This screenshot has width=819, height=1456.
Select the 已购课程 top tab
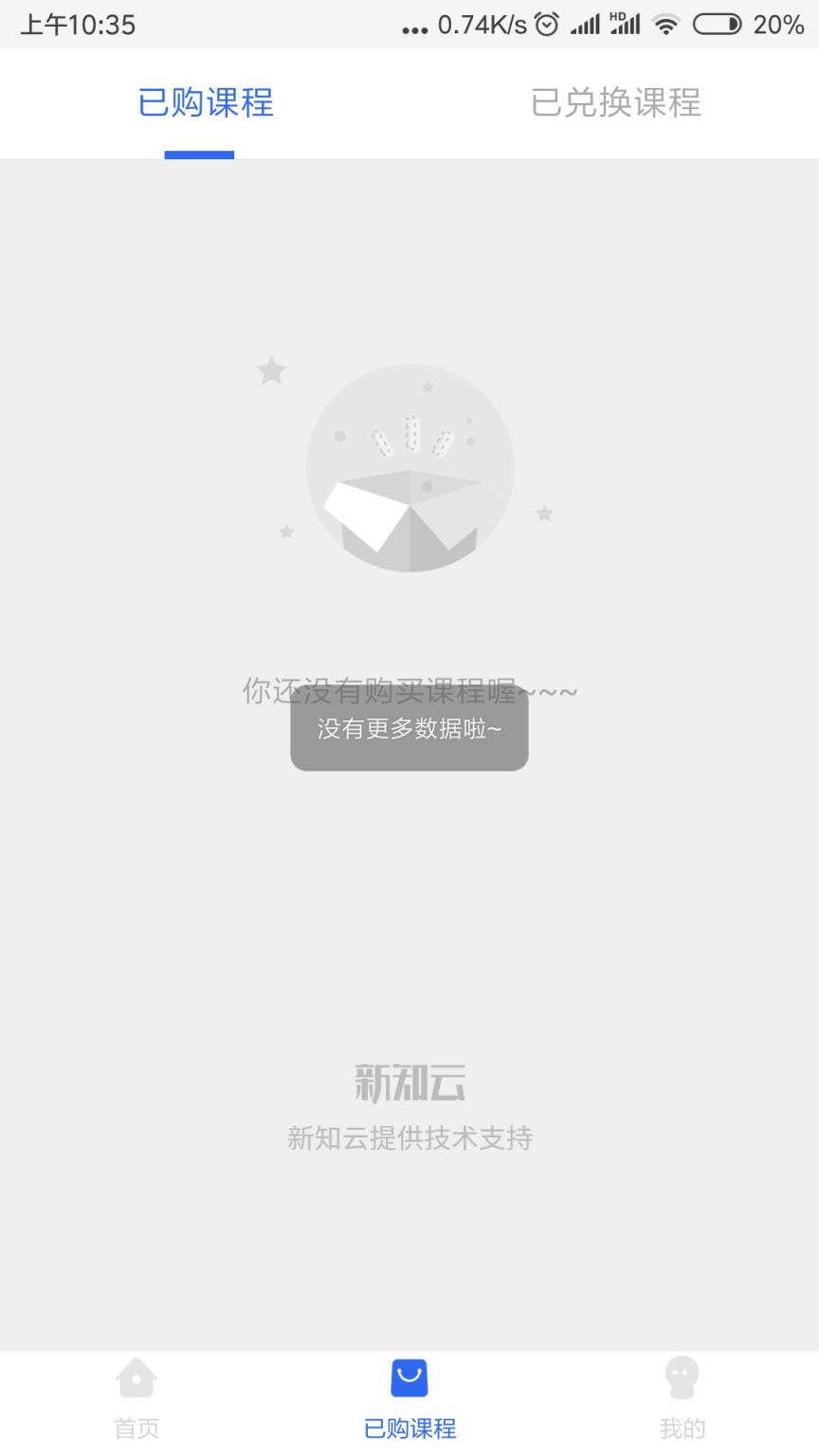206,103
